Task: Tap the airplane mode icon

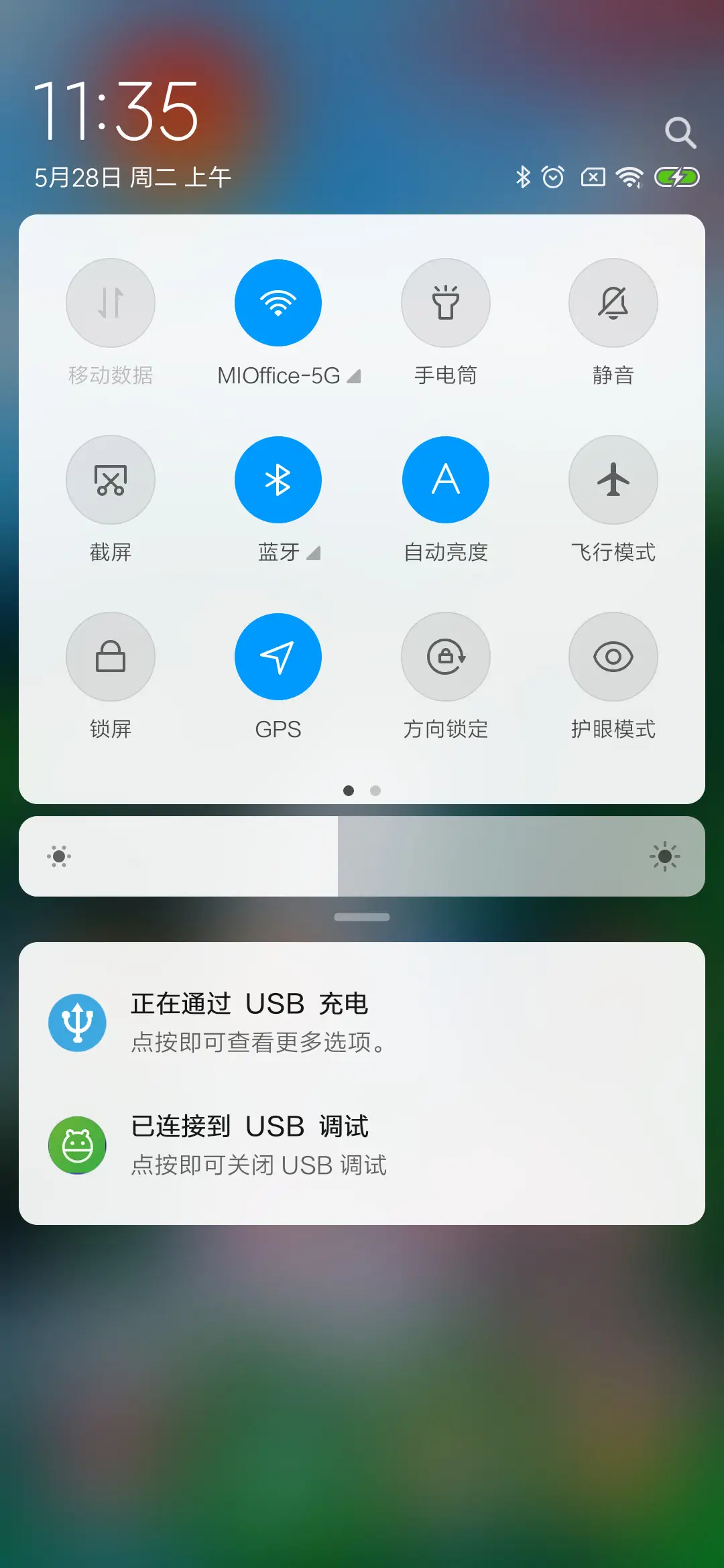Action: pyautogui.click(x=613, y=480)
